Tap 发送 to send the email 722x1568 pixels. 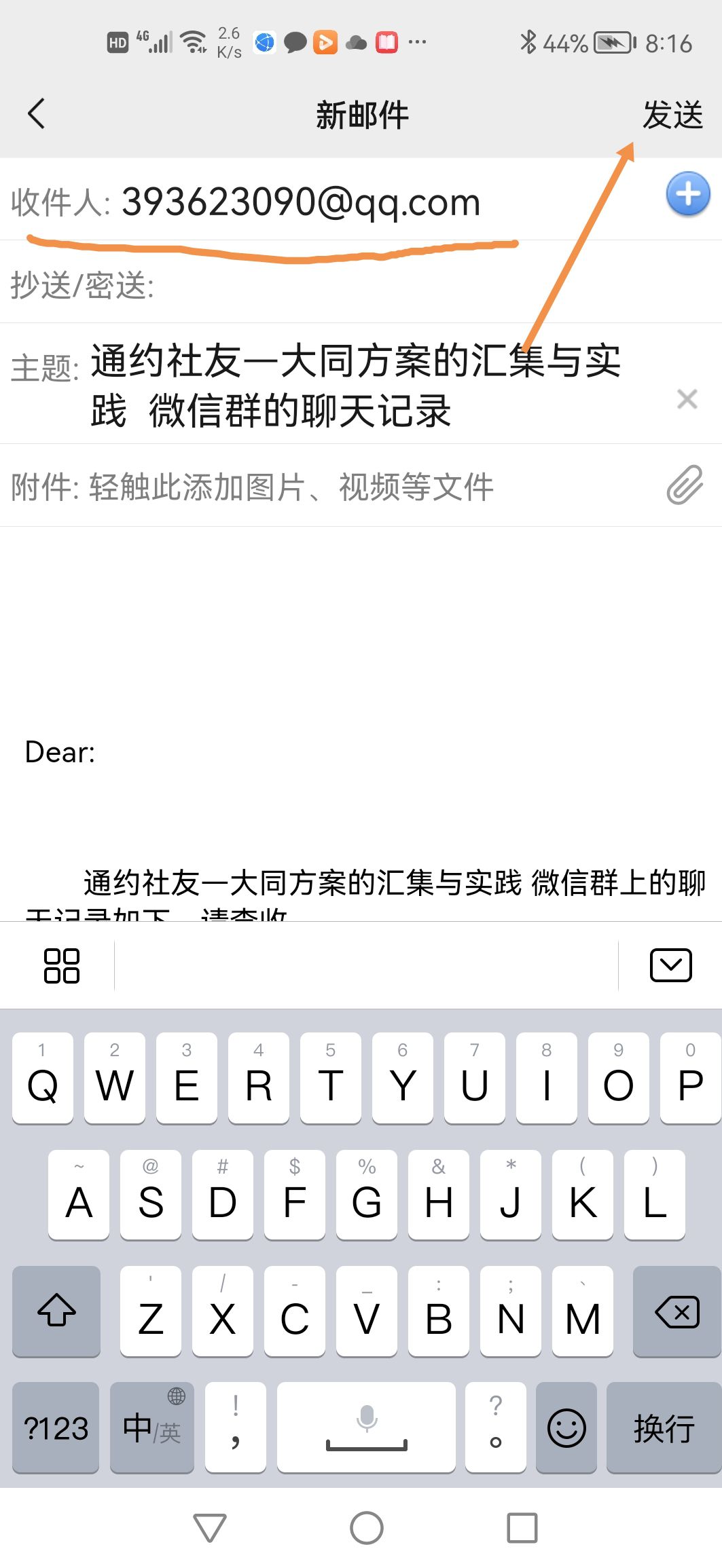pos(672,114)
